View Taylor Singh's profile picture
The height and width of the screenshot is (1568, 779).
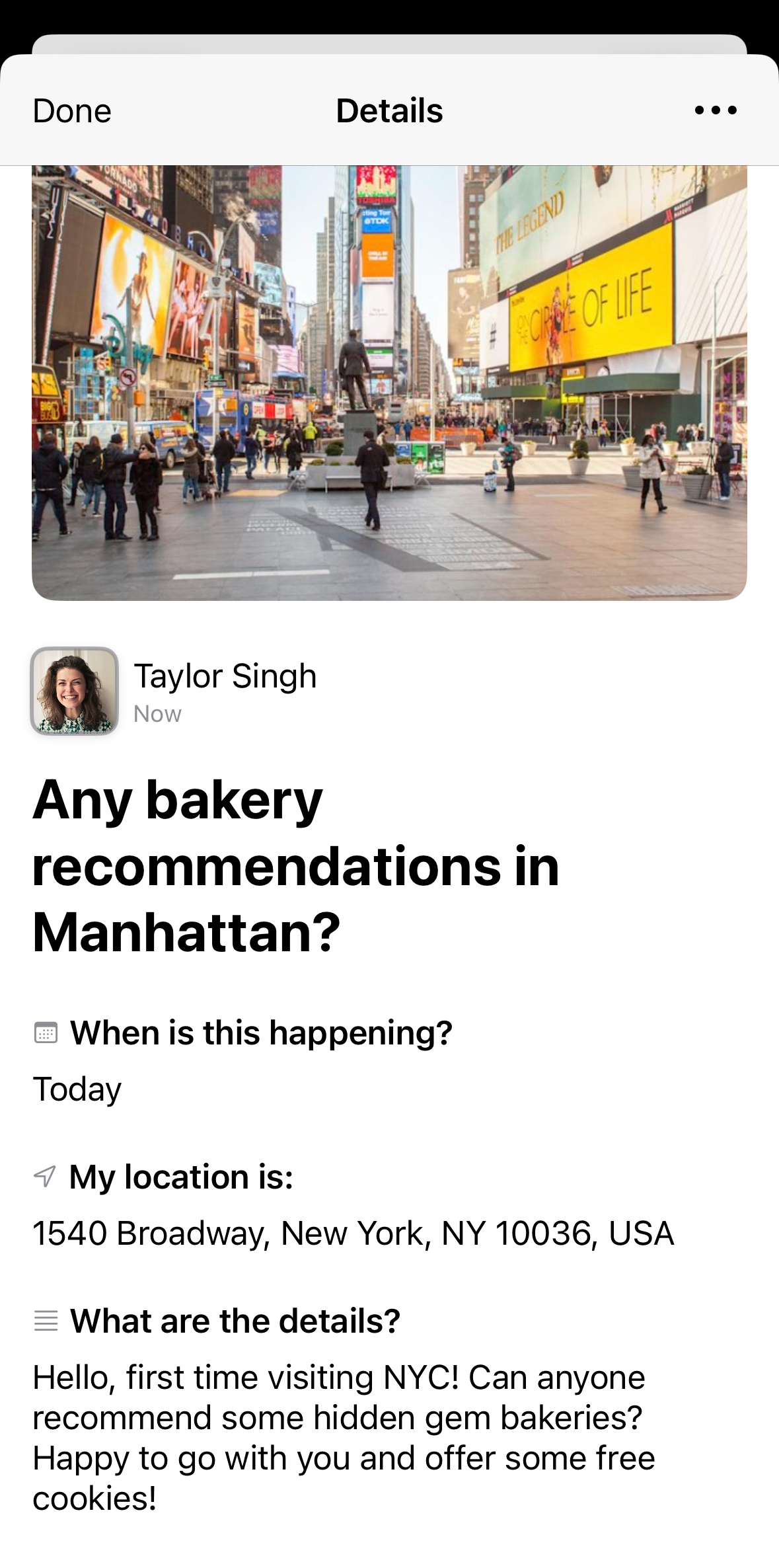[75, 691]
